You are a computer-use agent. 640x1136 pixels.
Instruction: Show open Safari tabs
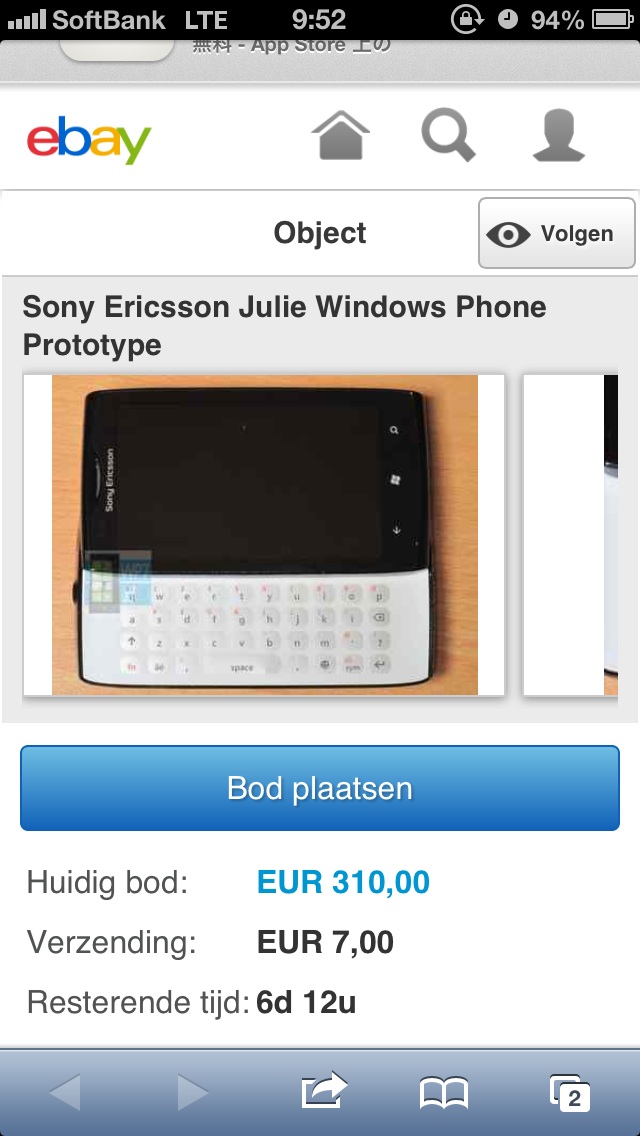click(x=569, y=1092)
